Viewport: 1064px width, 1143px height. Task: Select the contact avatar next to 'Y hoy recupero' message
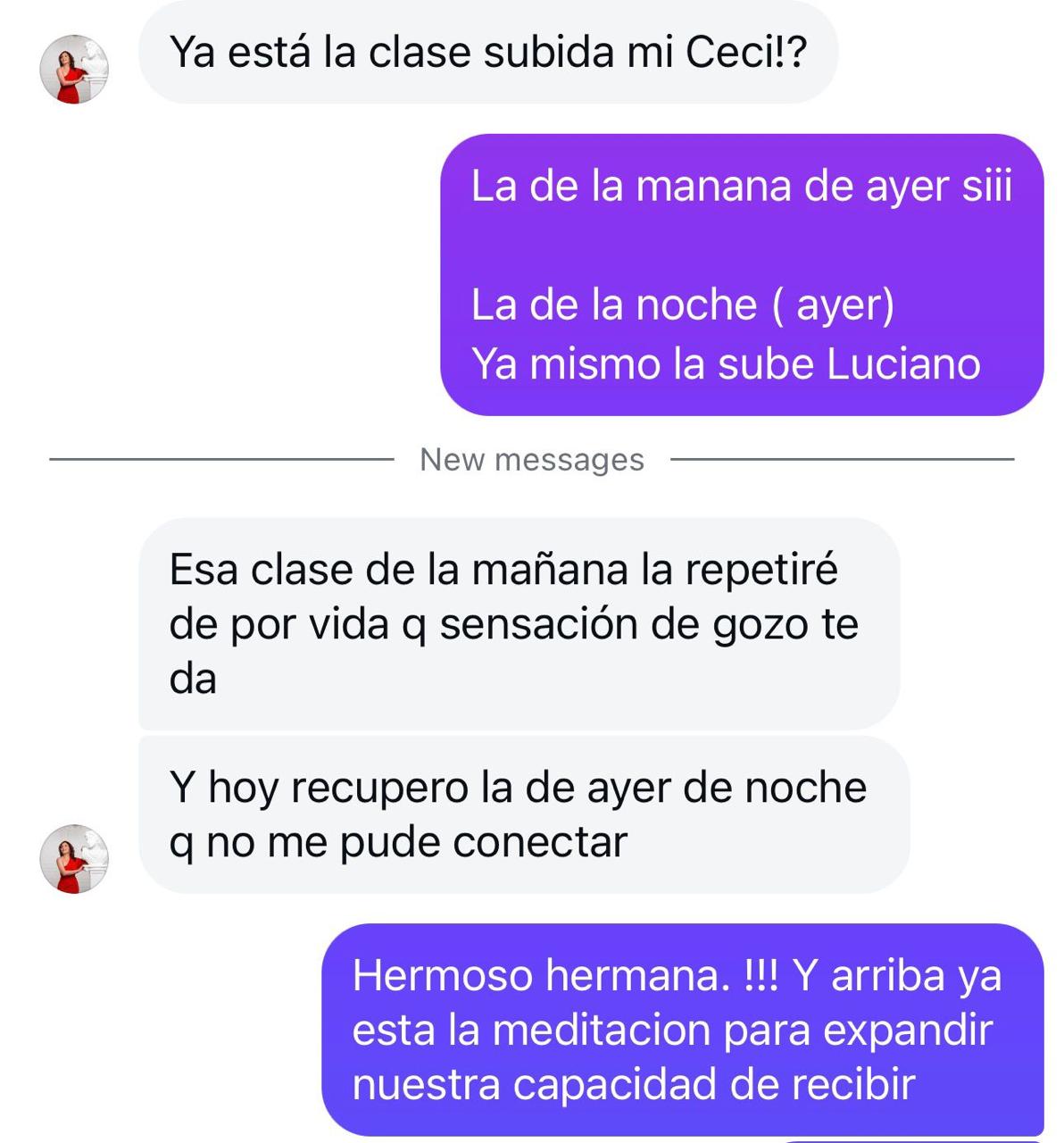pyautogui.click(x=76, y=862)
